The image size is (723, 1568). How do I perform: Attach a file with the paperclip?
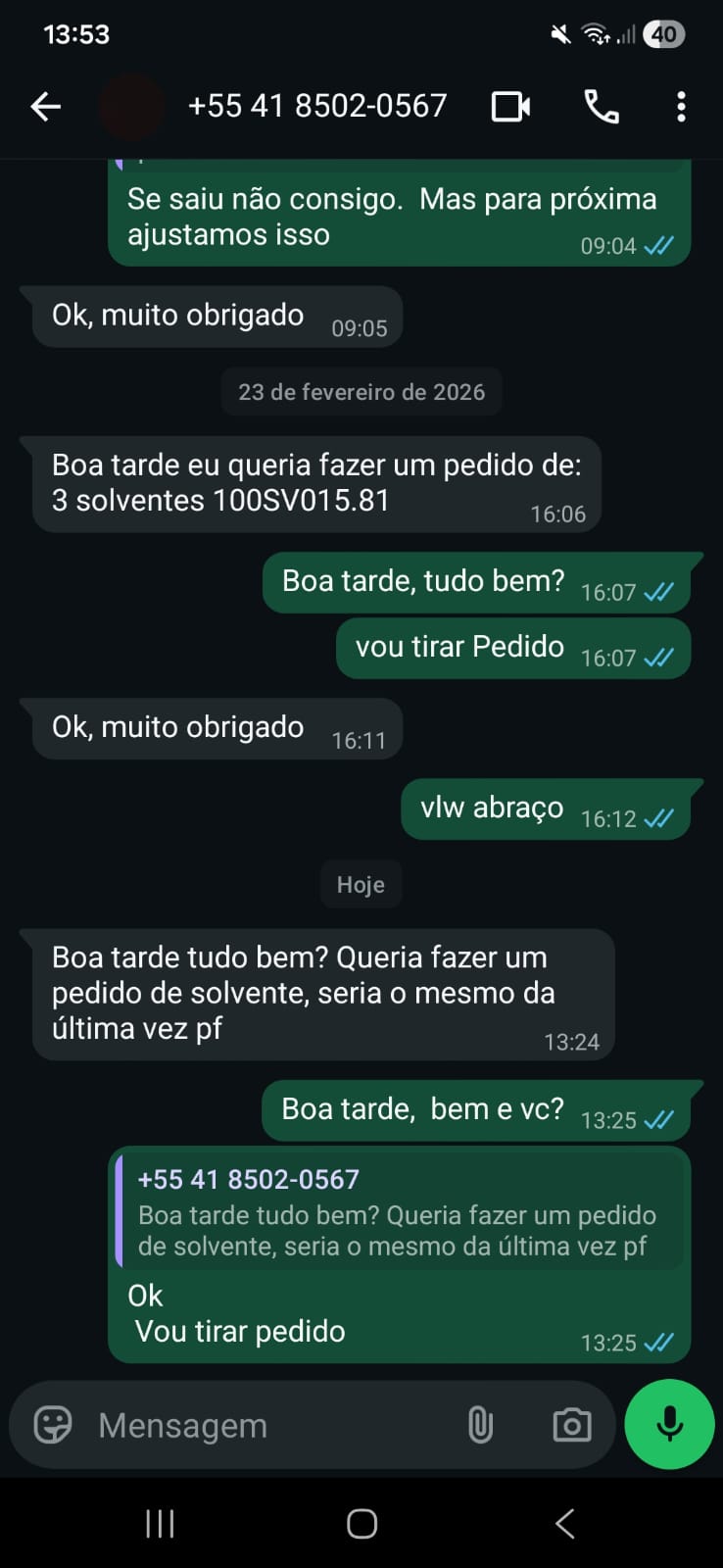pyautogui.click(x=480, y=1425)
